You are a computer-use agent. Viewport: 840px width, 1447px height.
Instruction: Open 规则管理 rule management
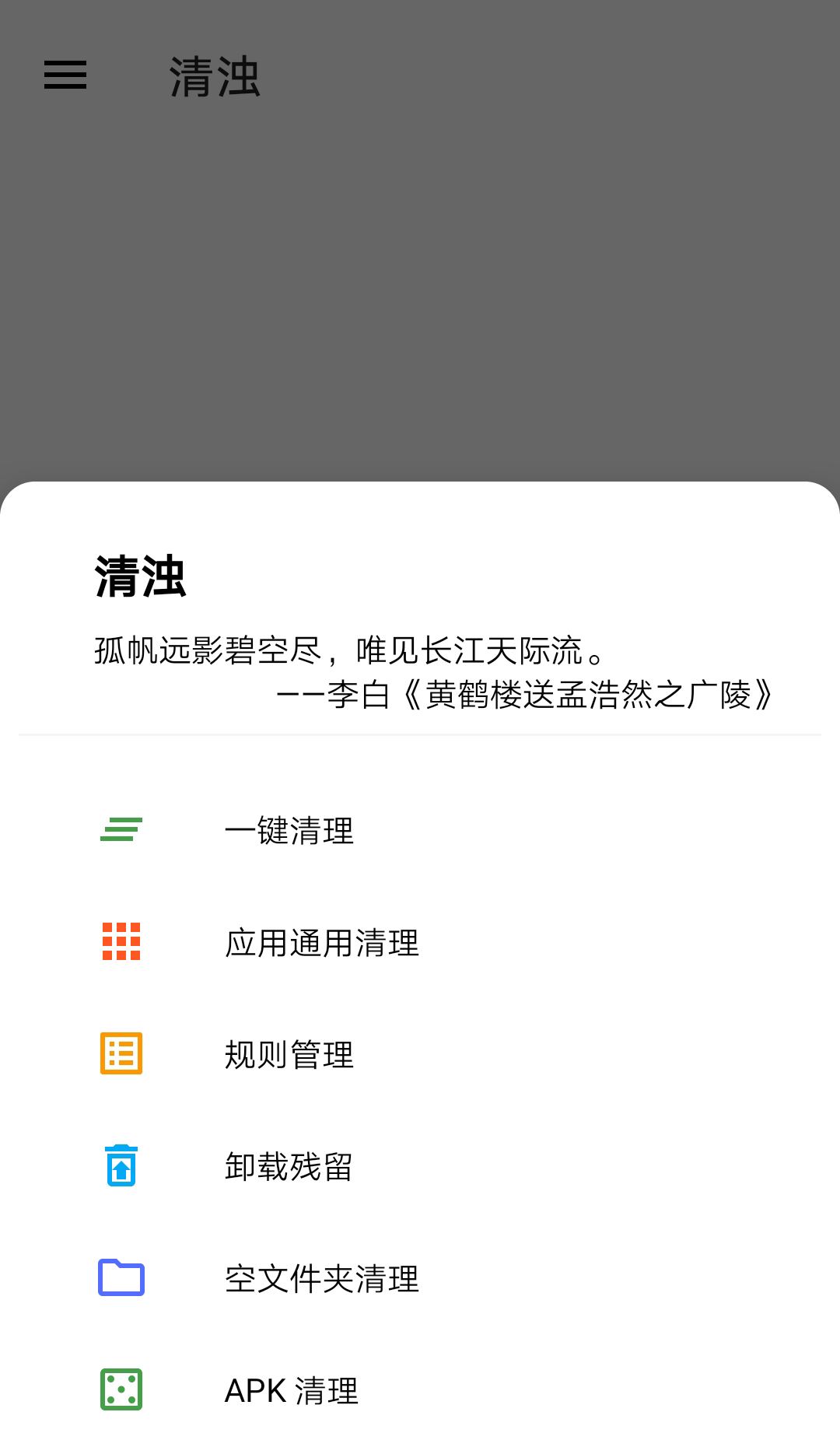tap(289, 1056)
